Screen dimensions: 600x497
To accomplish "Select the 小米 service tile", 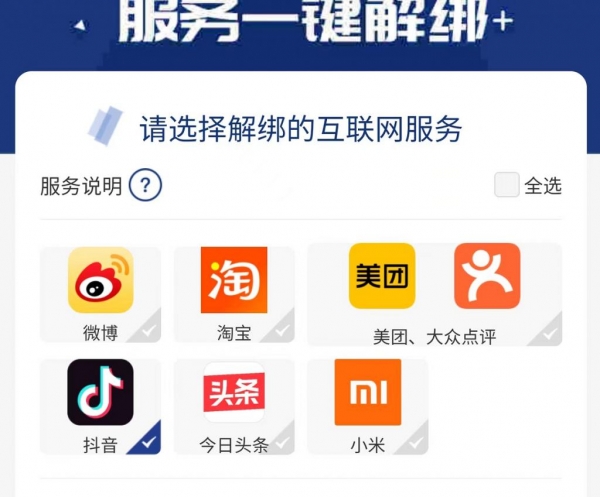I will tap(367, 406).
